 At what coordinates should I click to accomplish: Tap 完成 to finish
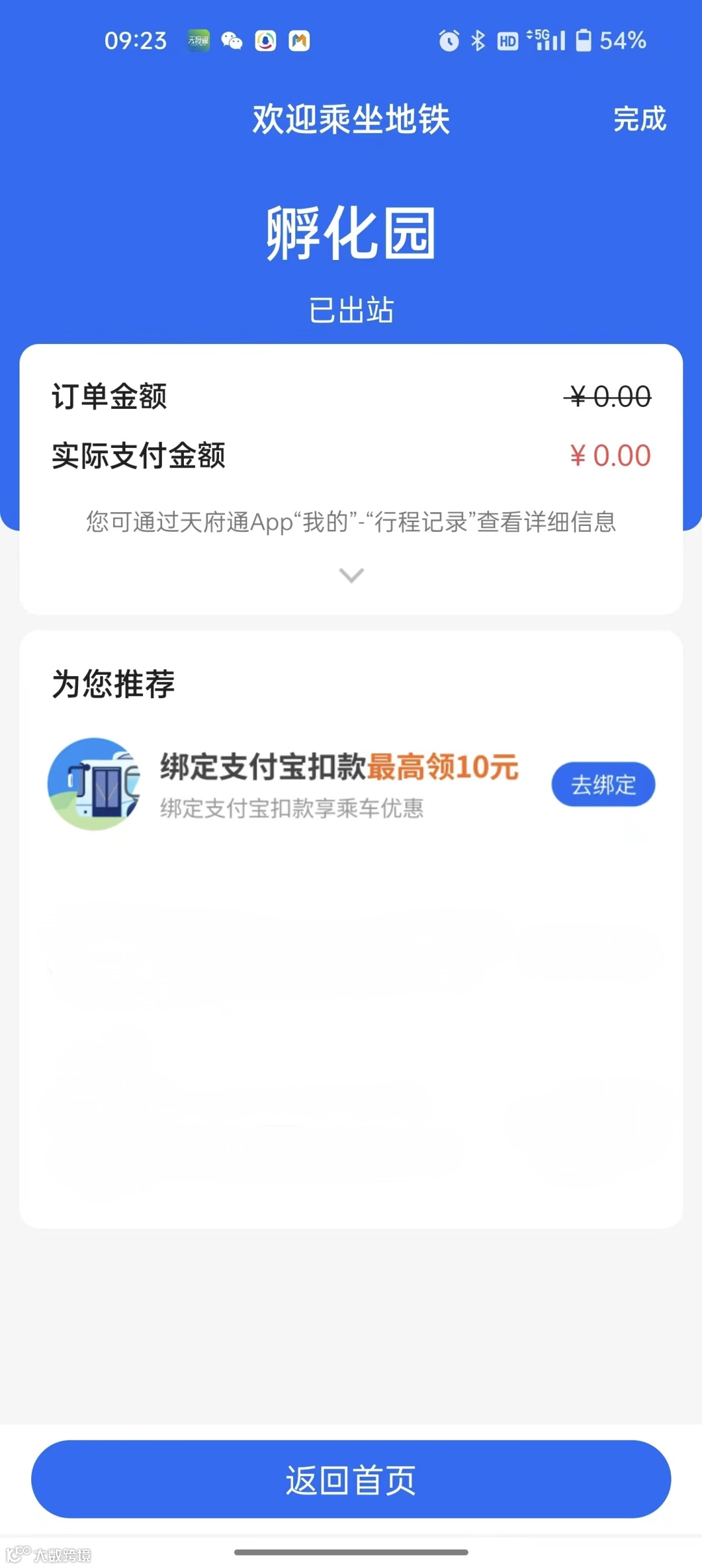click(x=640, y=120)
